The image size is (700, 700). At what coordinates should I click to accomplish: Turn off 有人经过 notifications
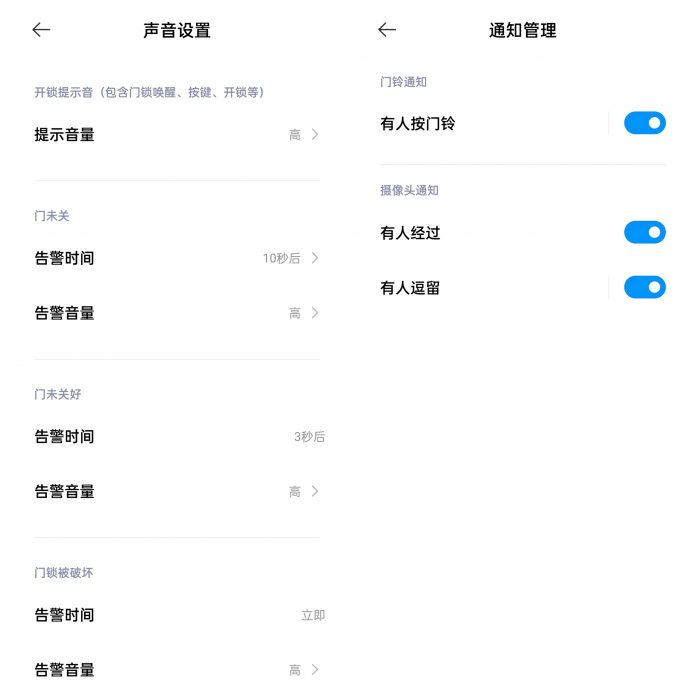(x=644, y=233)
